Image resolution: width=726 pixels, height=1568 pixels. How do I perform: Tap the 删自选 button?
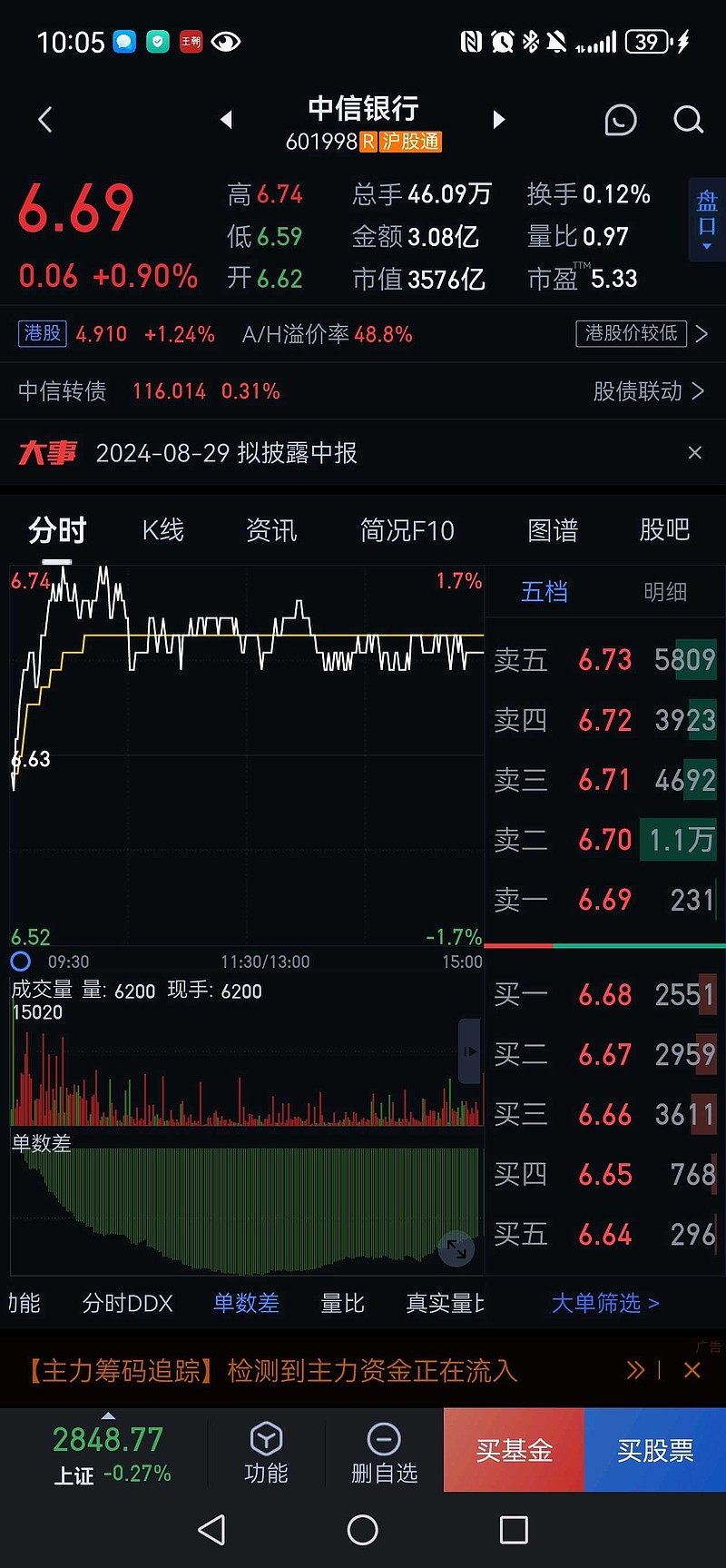pyautogui.click(x=384, y=1452)
